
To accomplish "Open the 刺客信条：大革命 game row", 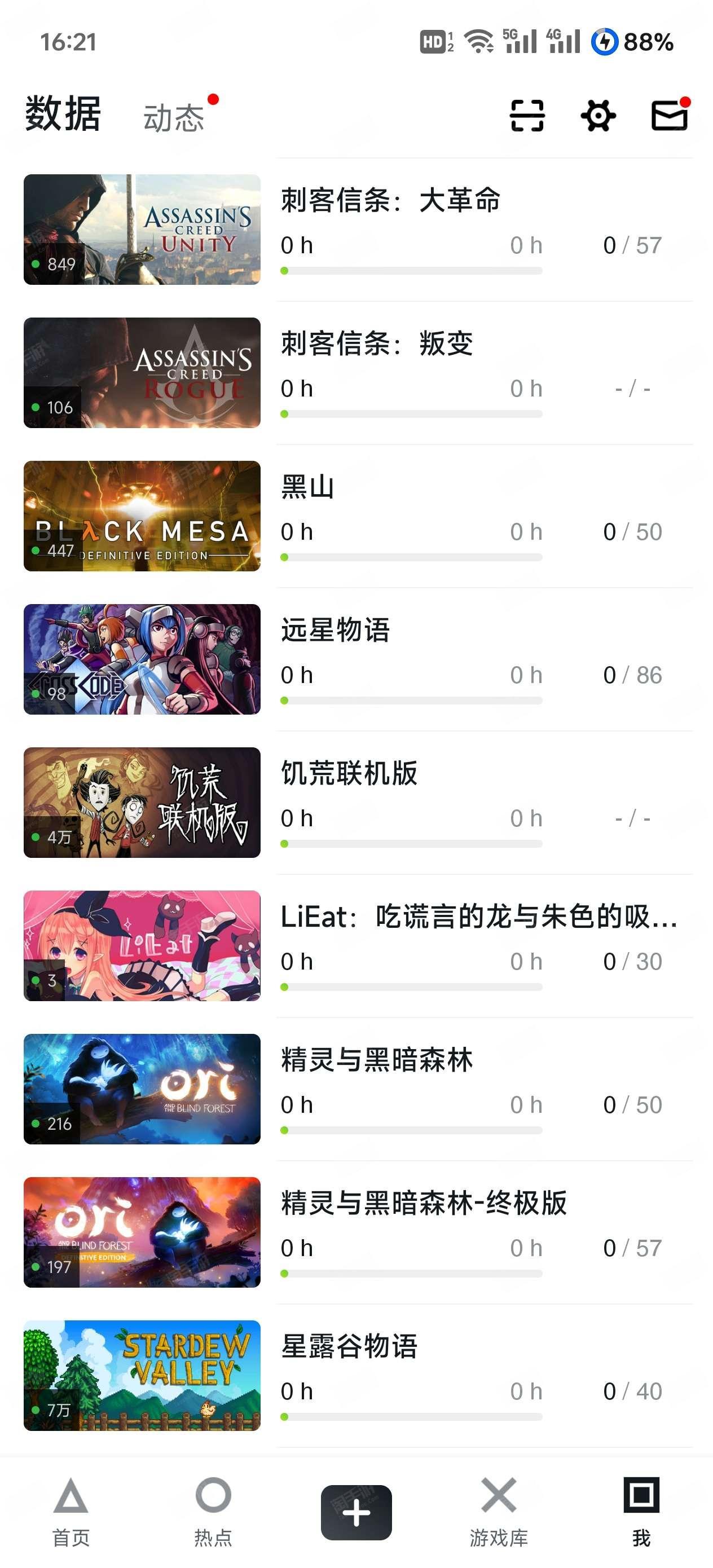I will (358, 230).
